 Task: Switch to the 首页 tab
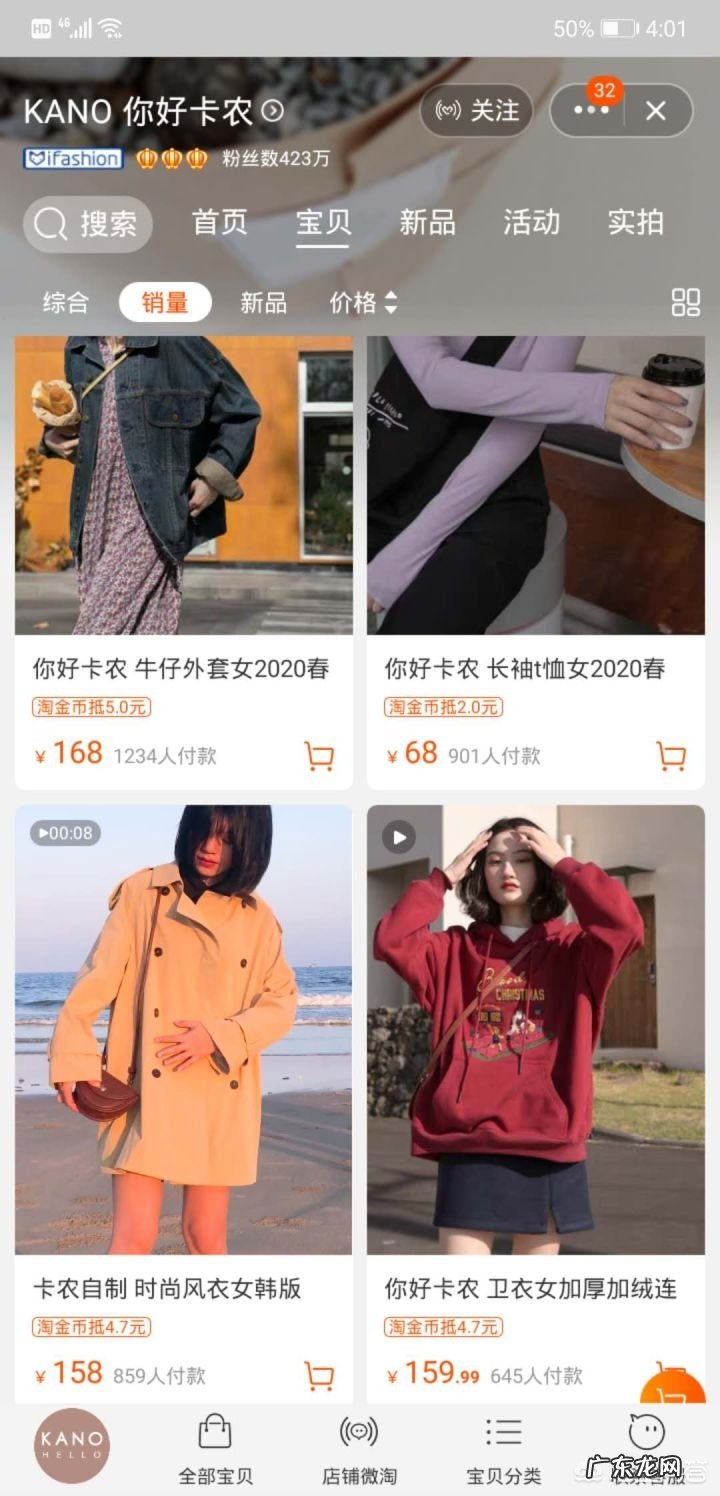tap(218, 223)
